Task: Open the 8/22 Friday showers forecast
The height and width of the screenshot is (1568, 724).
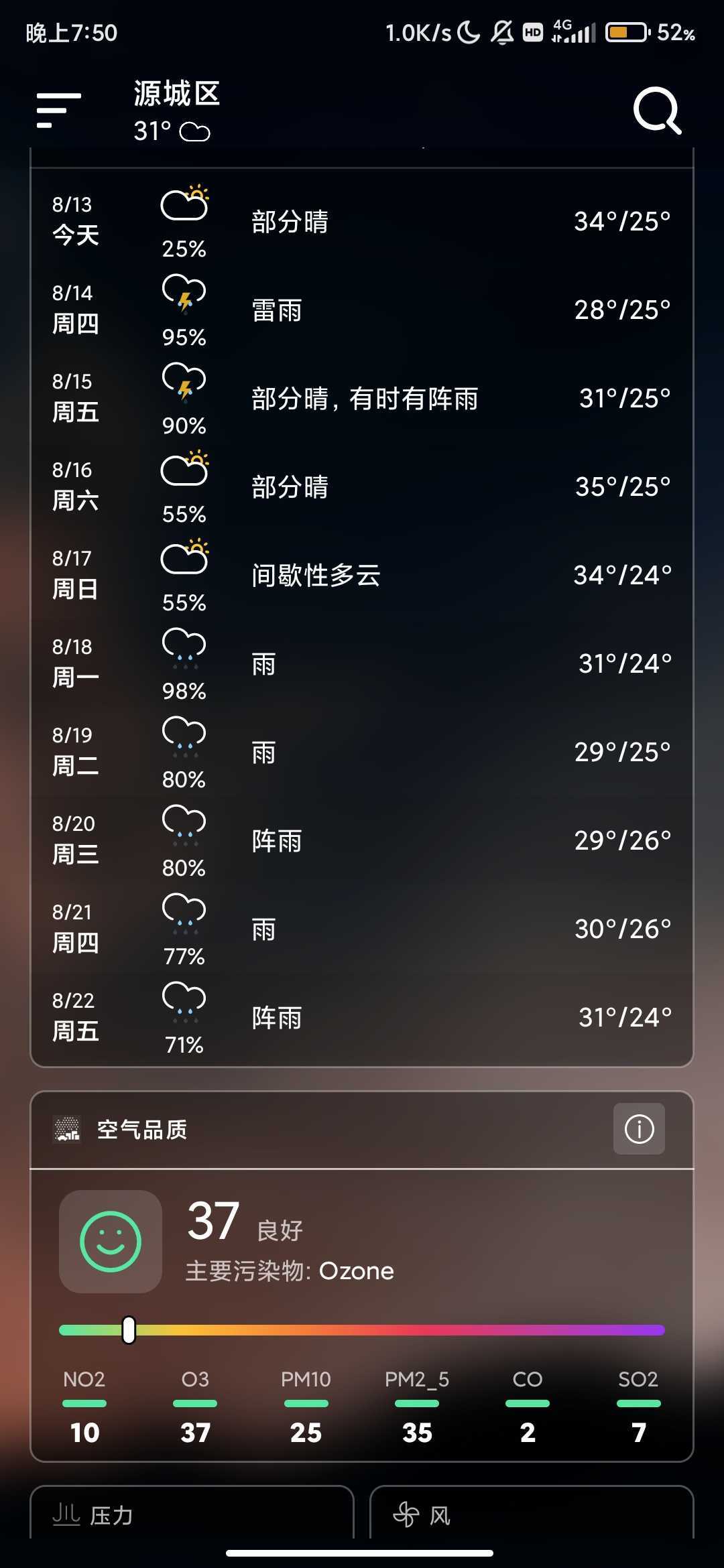Action: (362, 1017)
